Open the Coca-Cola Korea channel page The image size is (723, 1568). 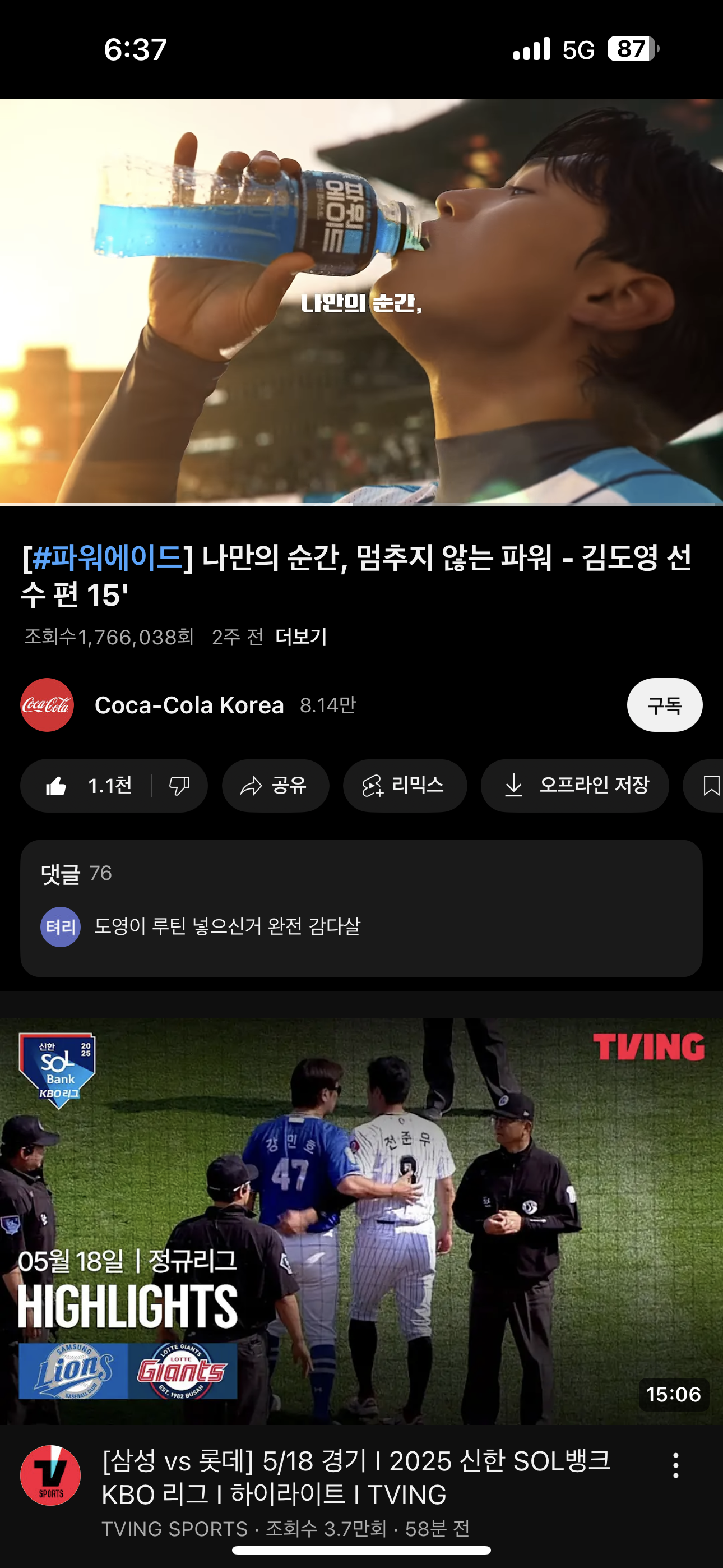tap(189, 705)
